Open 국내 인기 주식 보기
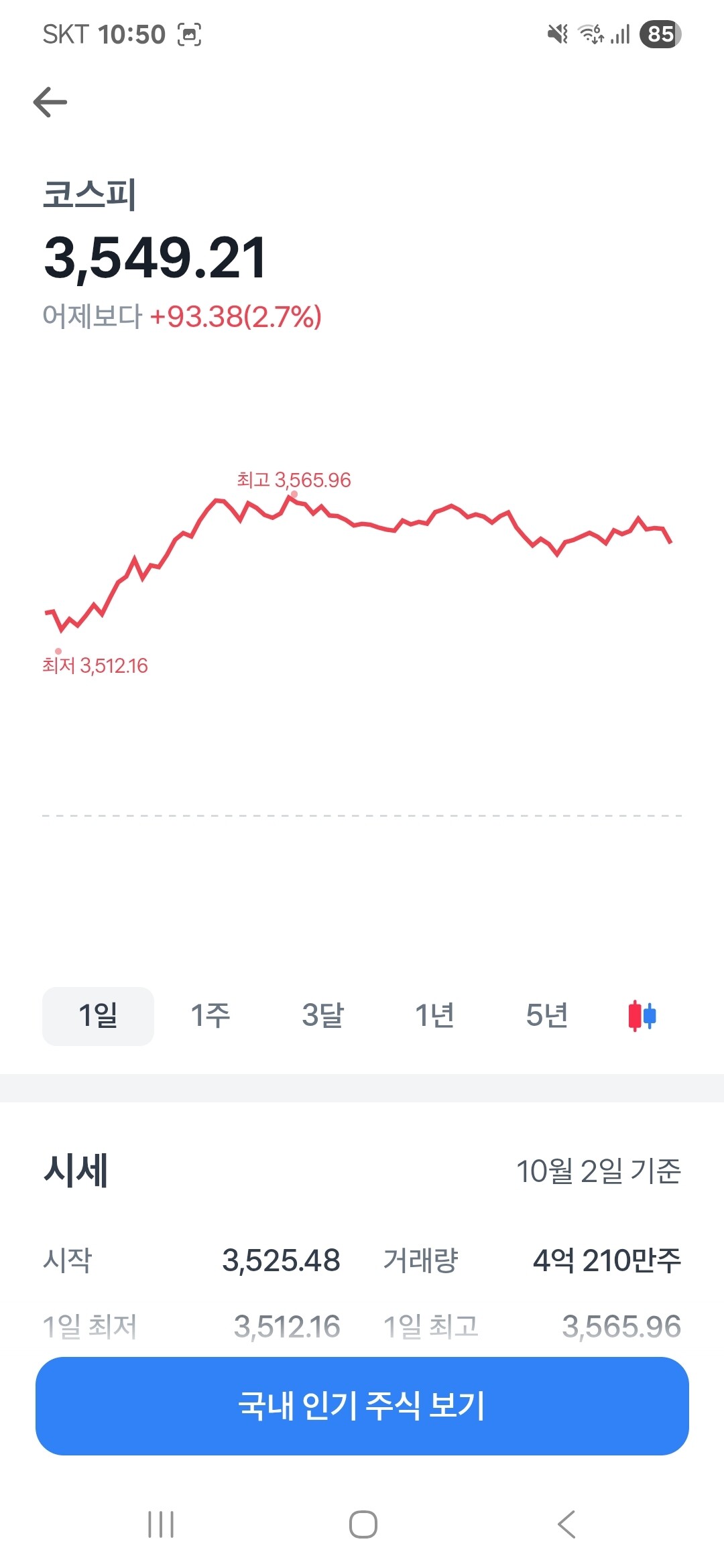 tap(362, 1406)
